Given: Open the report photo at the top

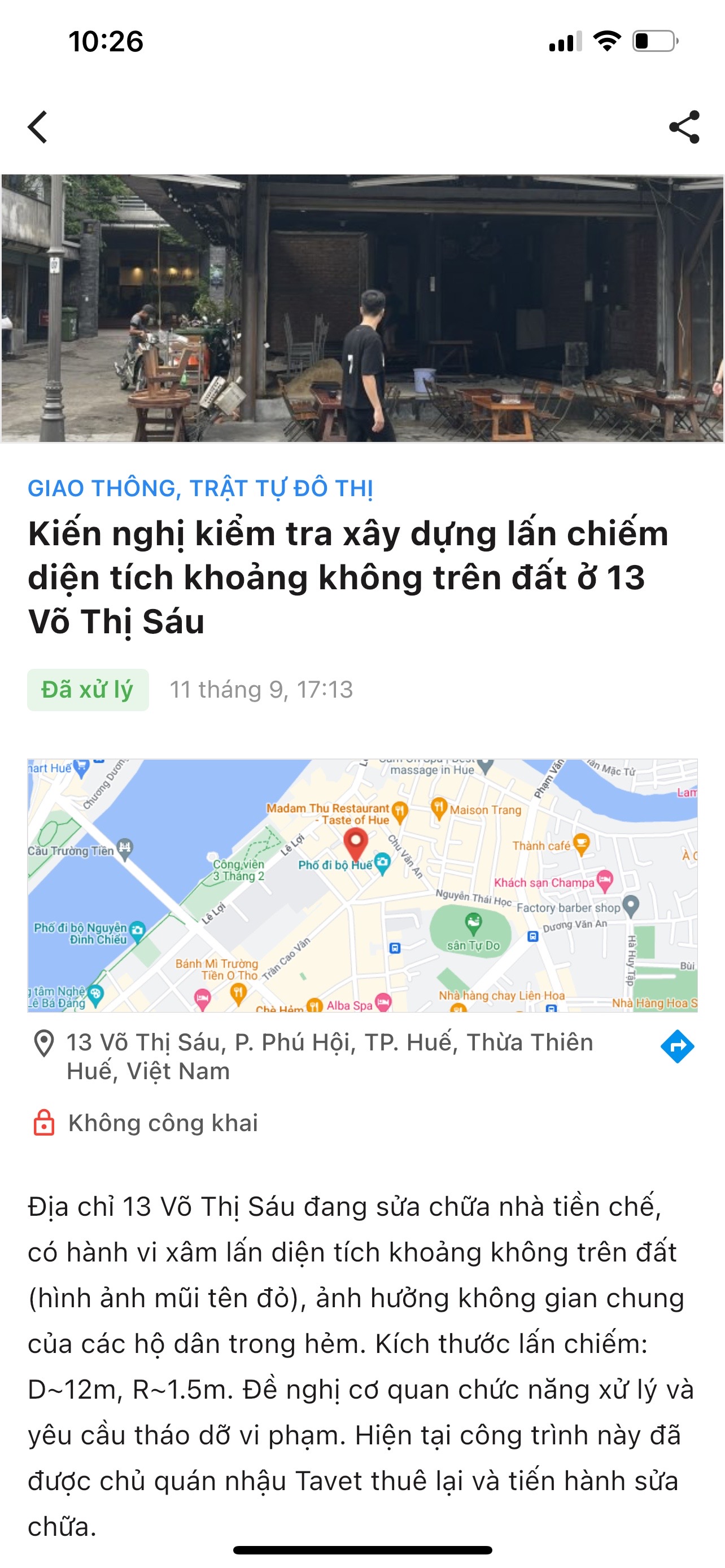Looking at the screenshot, I should 362,308.
